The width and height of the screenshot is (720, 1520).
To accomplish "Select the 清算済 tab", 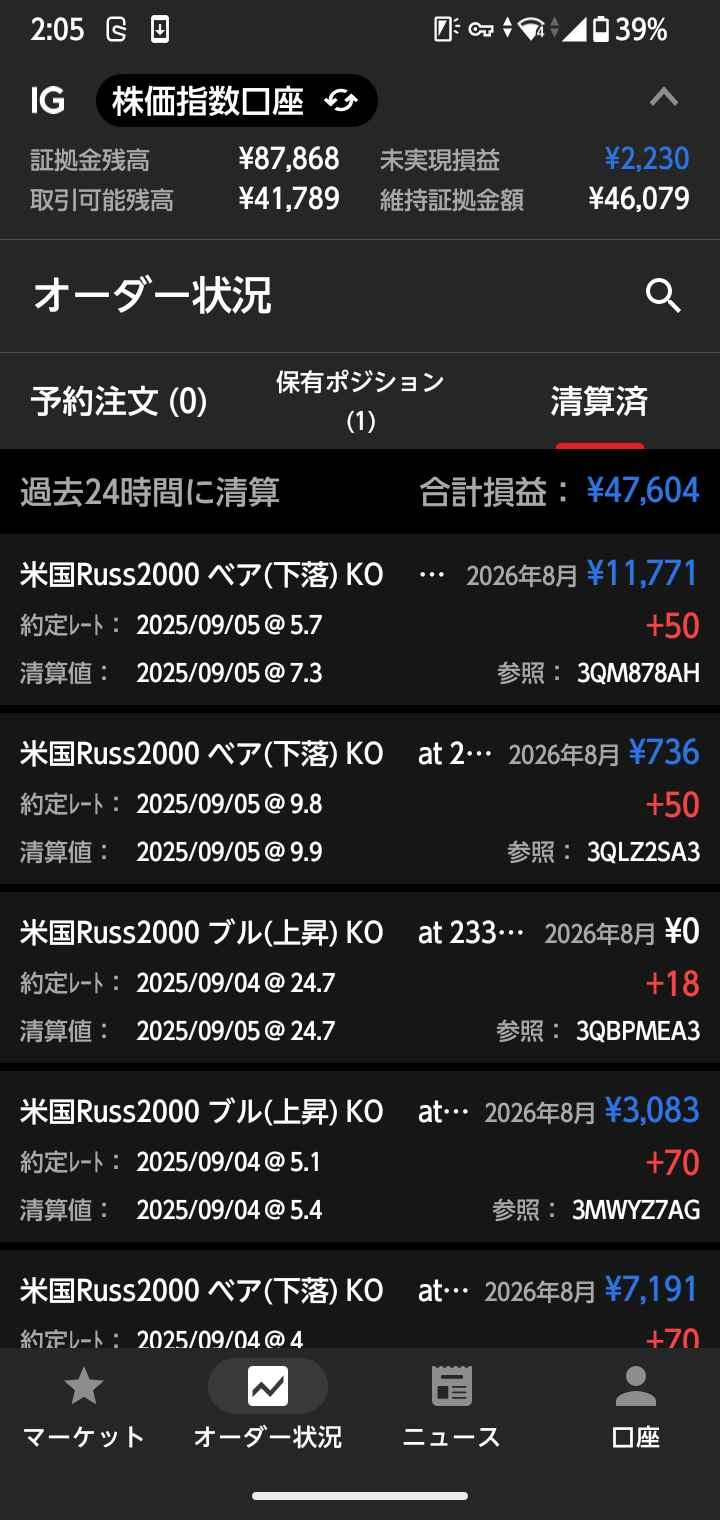I will pos(599,401).
